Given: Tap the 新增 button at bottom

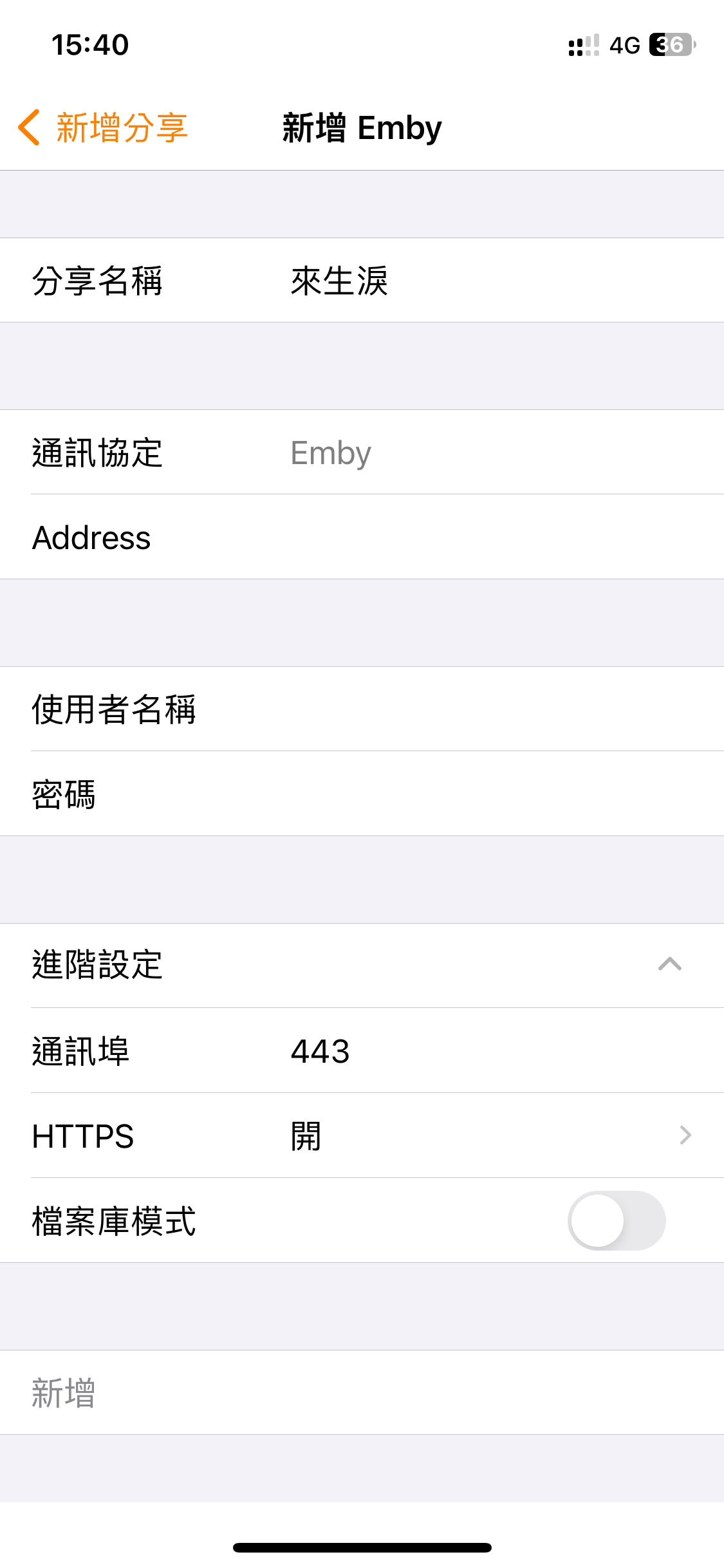Looking at the screenshot, I should (x=64, y=1393).
